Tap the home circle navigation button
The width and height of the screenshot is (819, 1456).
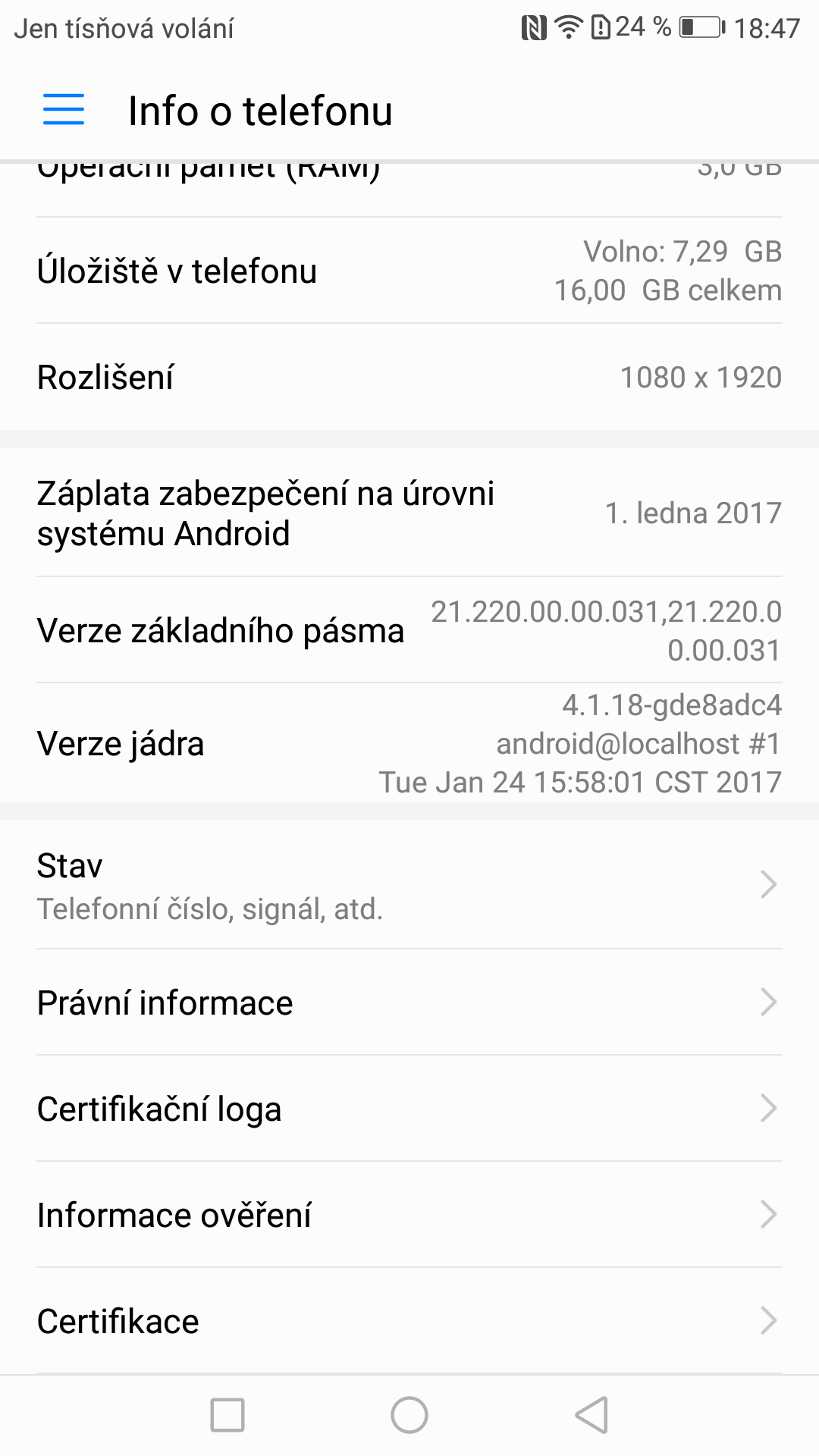(x=409, y=1414)
